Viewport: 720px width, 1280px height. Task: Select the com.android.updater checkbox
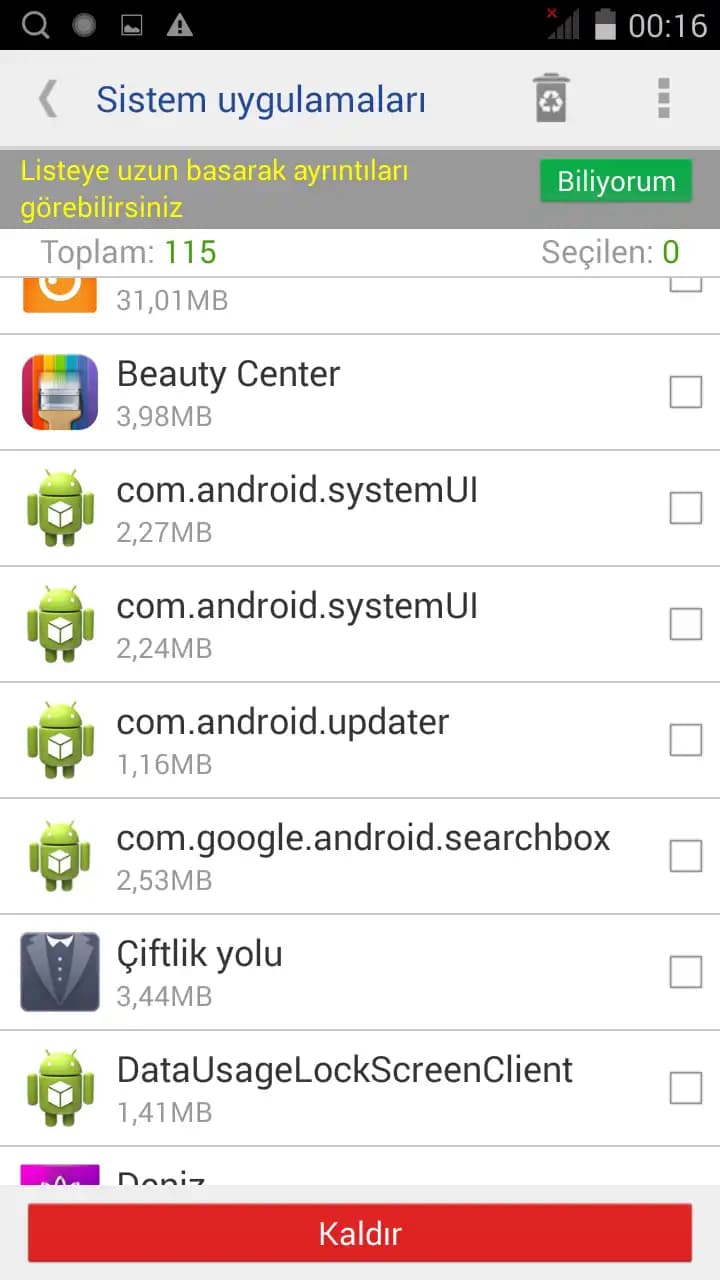pos(685,740)
